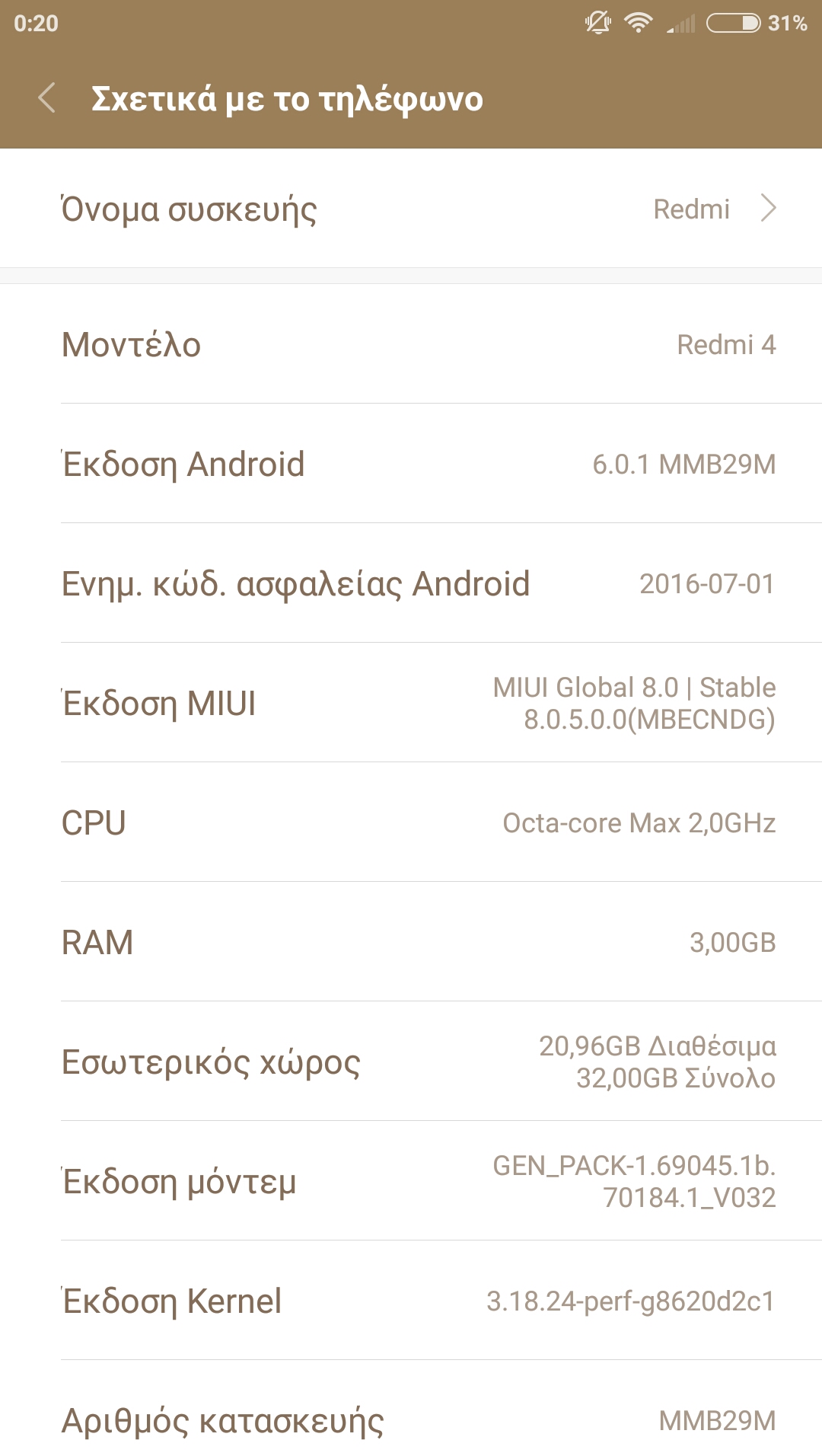This screenshot has height=1456, width=822.
Task: Tap the Έκδοση Kernel row
Action: click(411, 1301)
